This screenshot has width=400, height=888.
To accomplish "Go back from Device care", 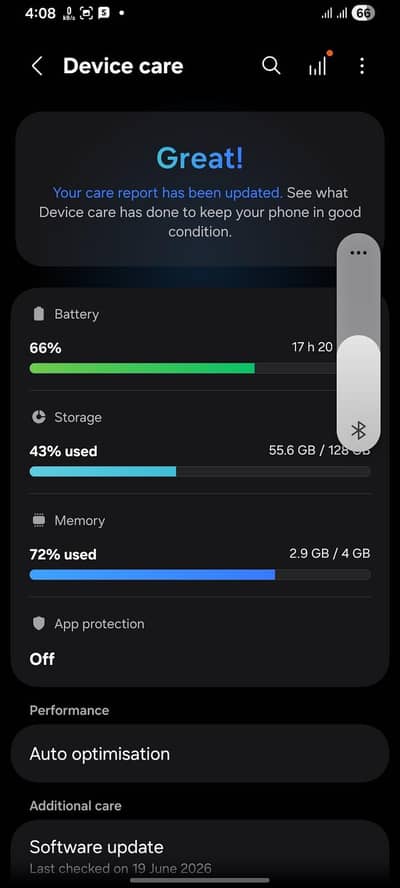I will (x=37, y=66).
